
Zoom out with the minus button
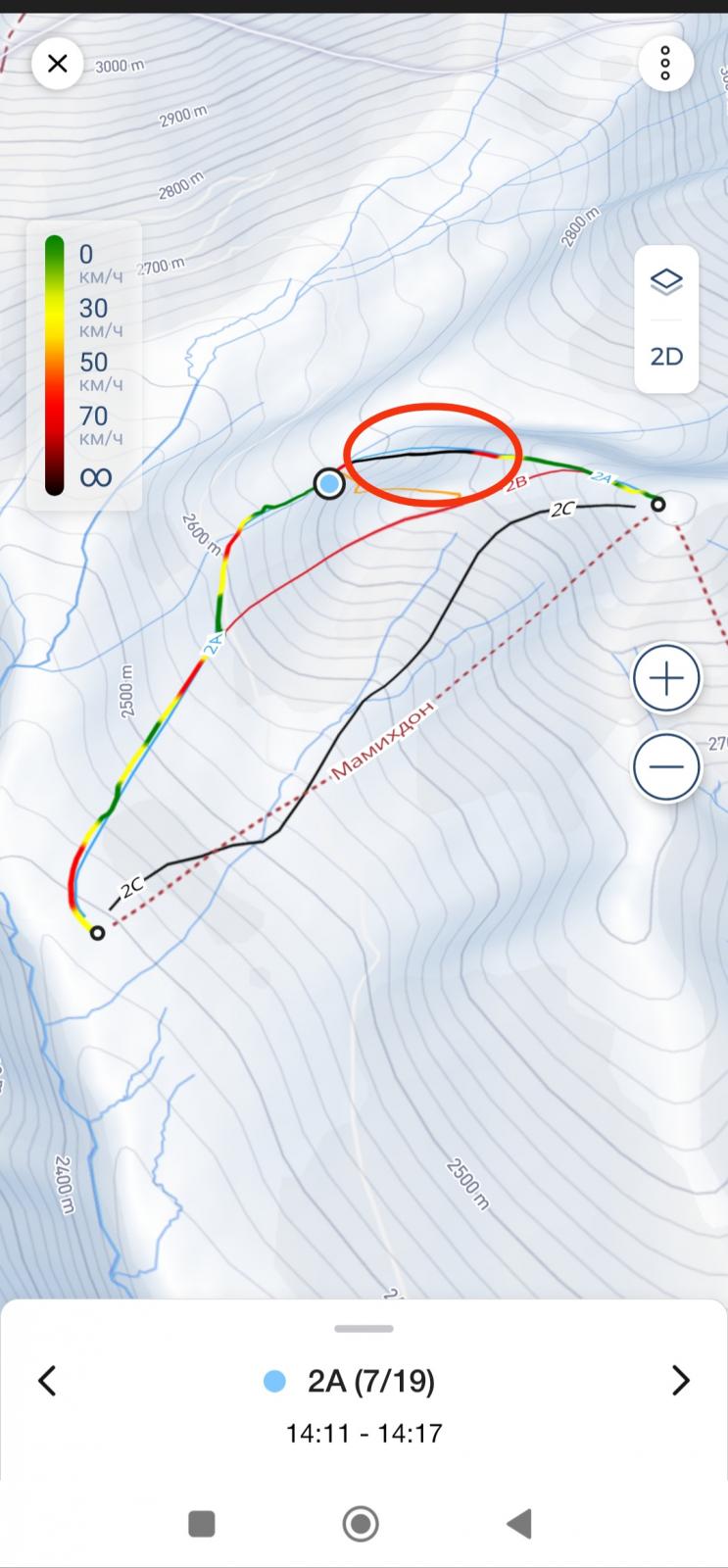(x=666, y=766)
